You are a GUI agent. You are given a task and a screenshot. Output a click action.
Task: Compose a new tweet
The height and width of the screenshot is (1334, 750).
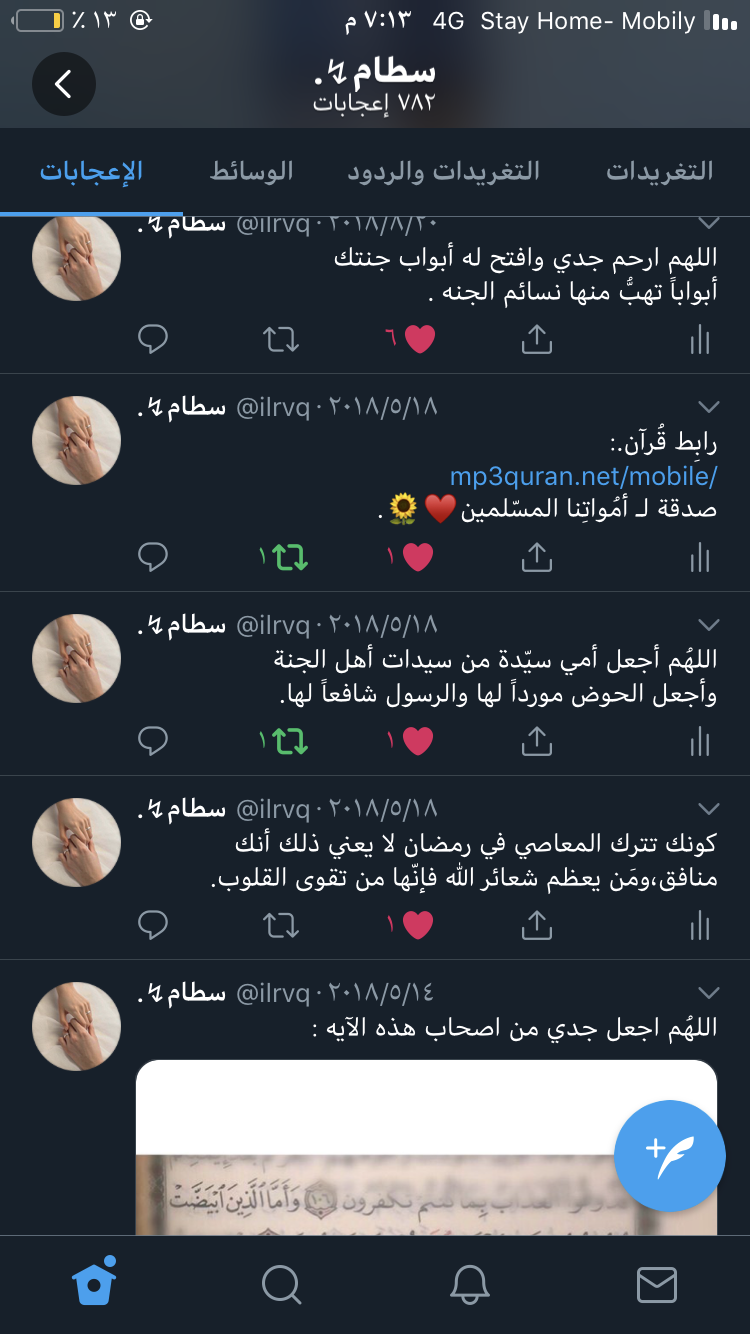click(x=669, y=1155)
